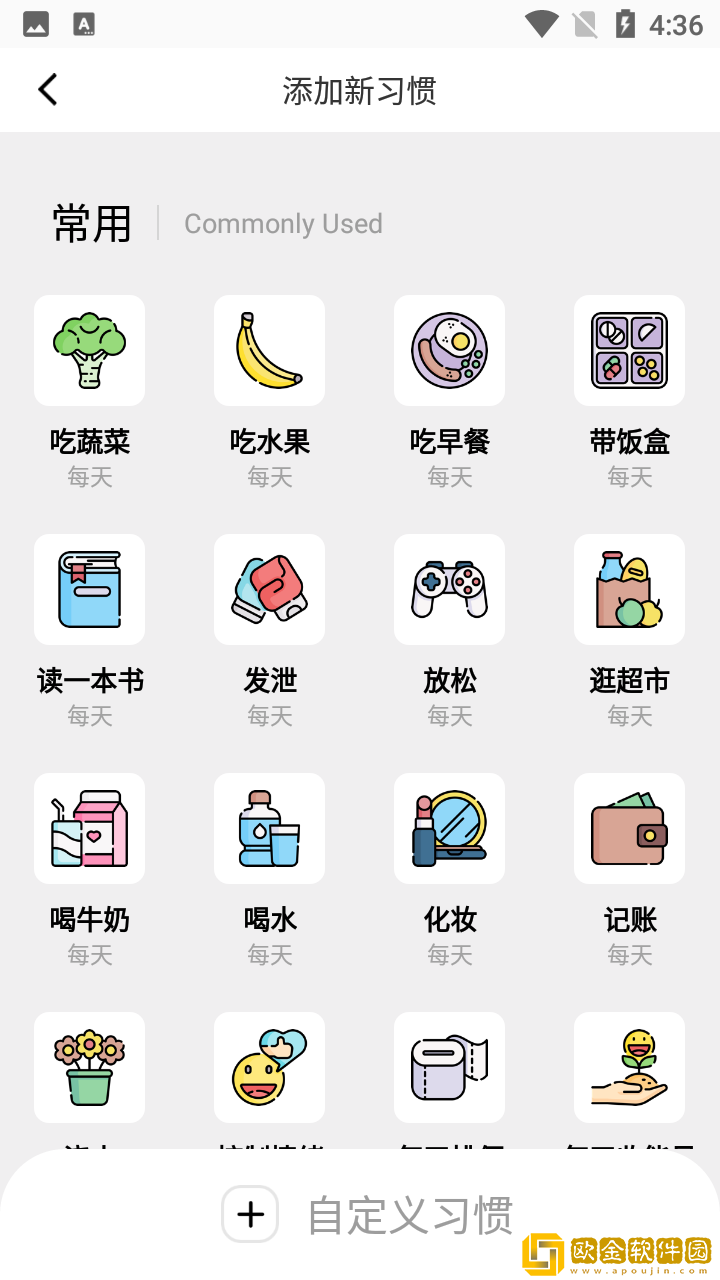Tap the 喝牛奶 milk carton icon
This screenshot has height=1280, width=720.
[x=89, y=828]
